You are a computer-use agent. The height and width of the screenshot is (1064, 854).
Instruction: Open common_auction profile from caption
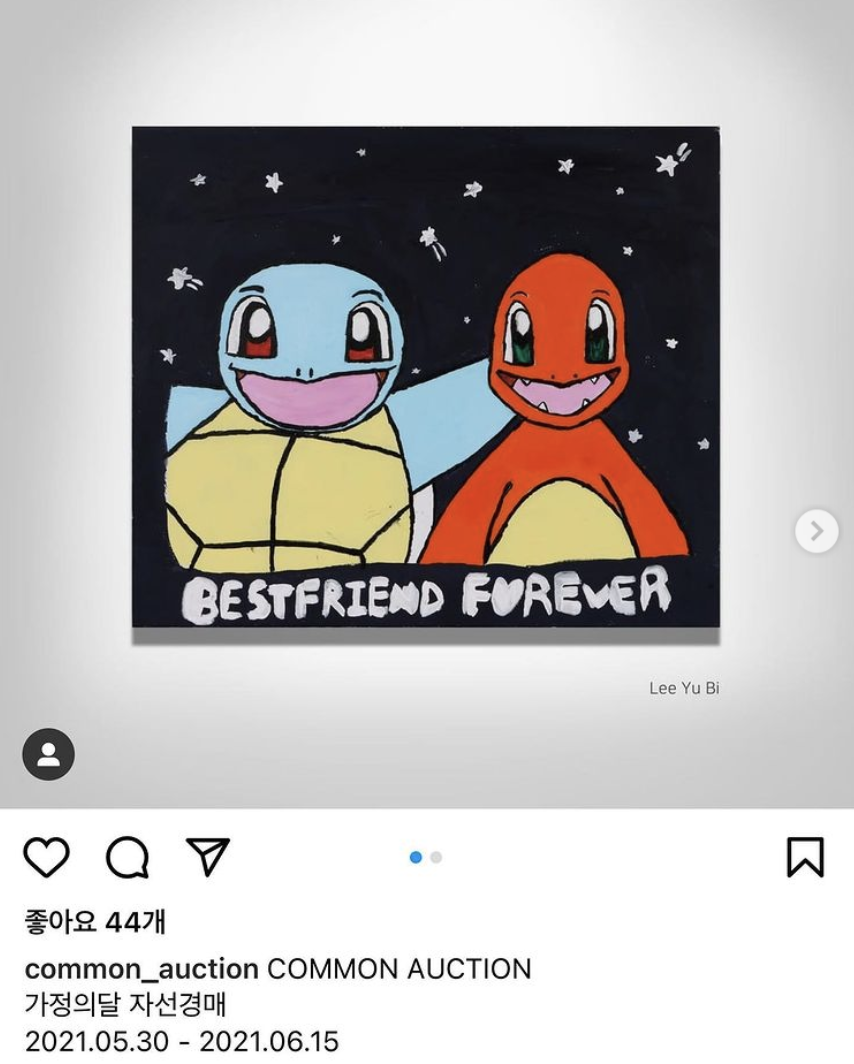point(141,969)
